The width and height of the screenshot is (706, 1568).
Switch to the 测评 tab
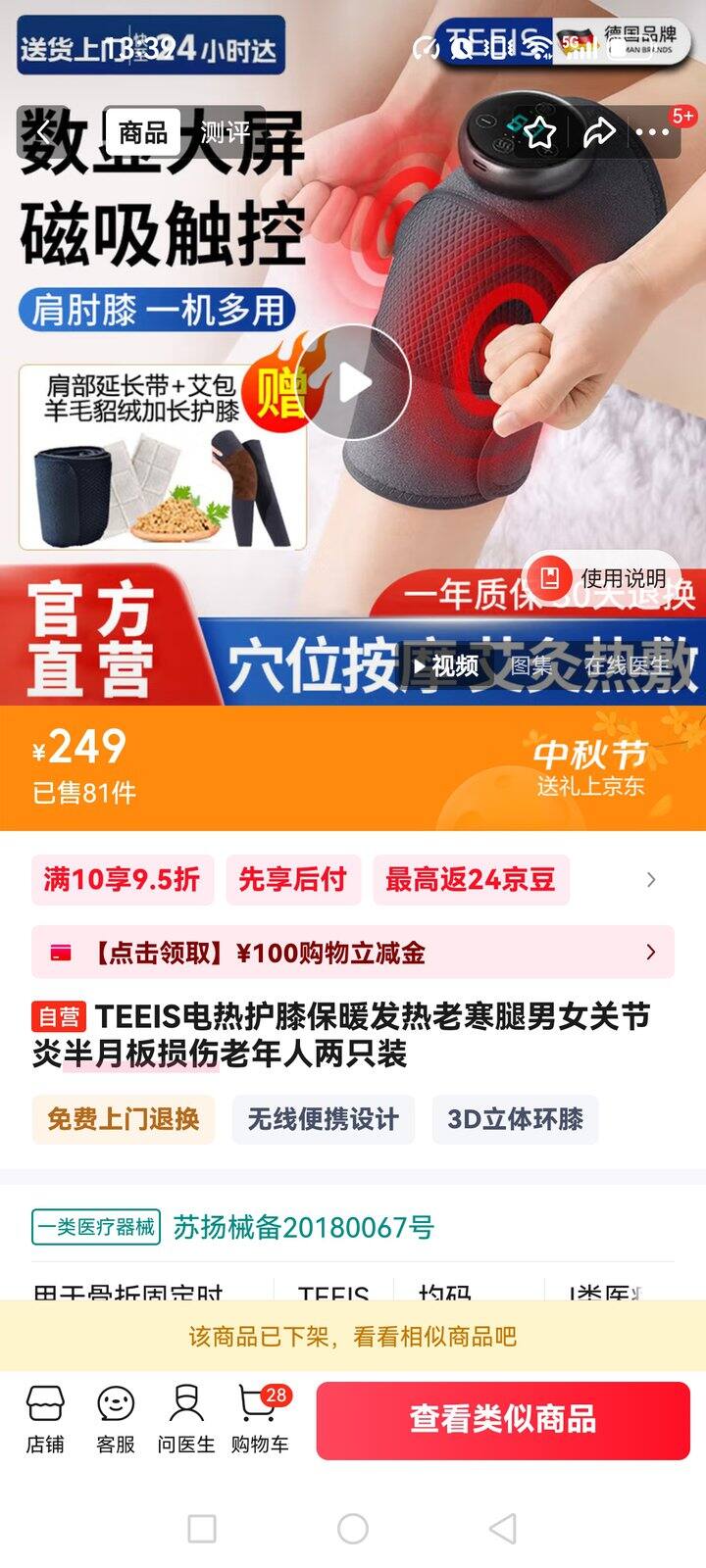click(x=225, y=132)
